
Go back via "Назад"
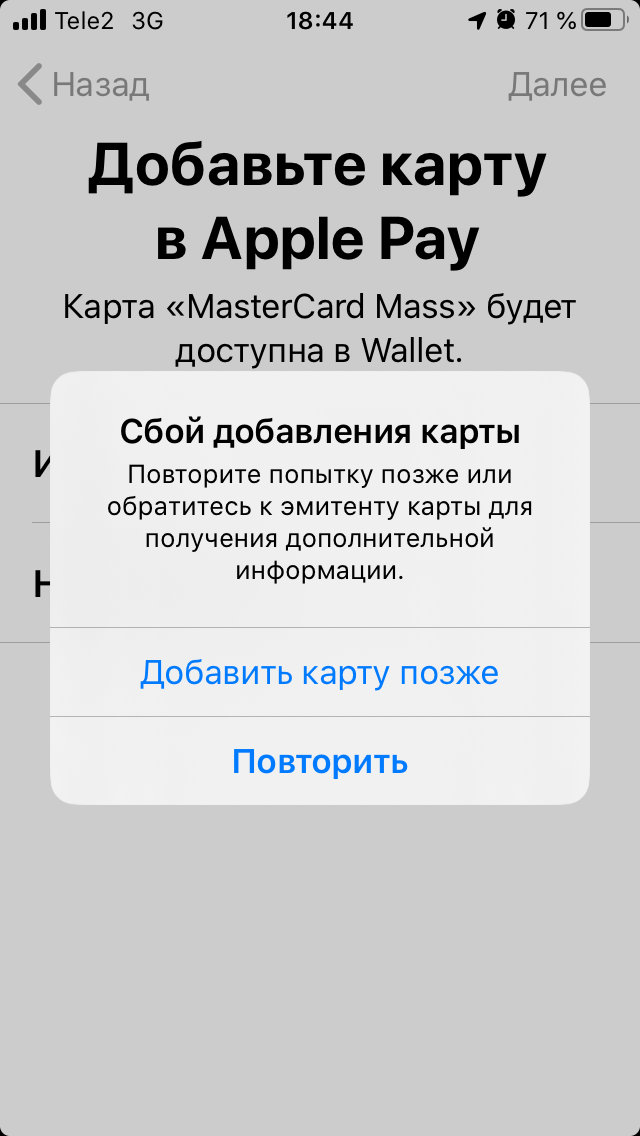coord(84,85)
